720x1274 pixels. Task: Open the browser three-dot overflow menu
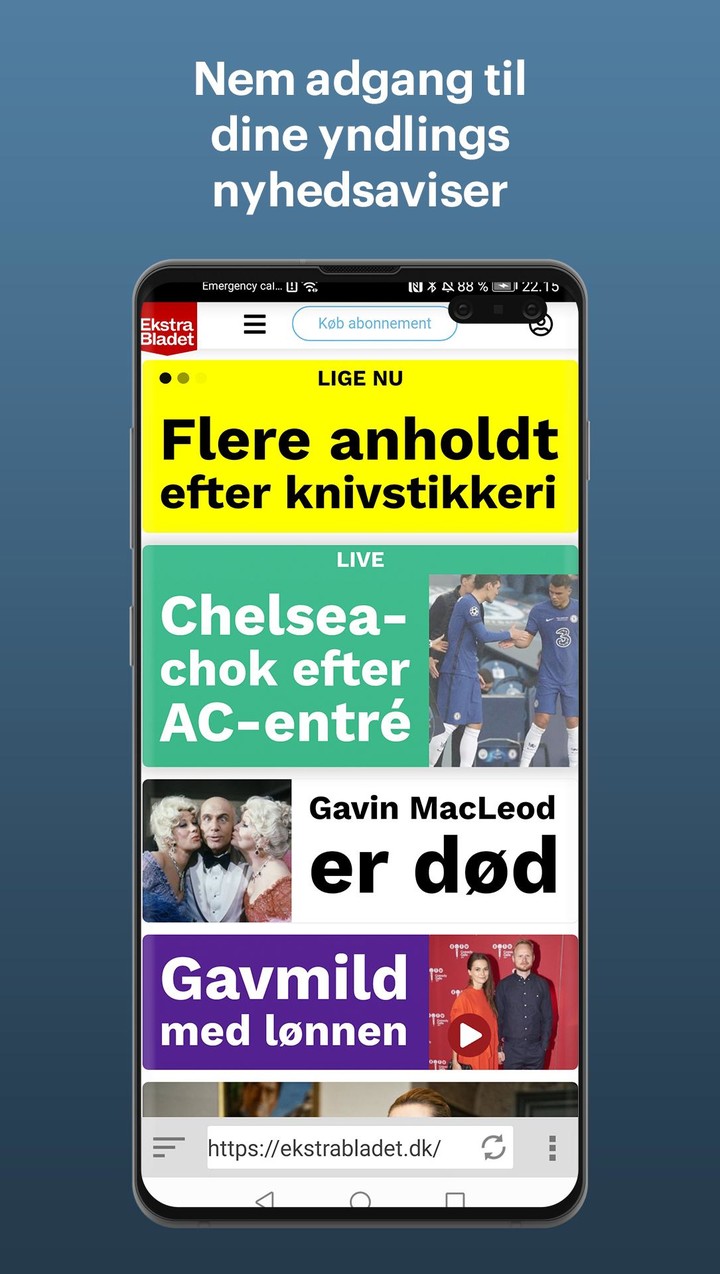(x=551, y=1147)
